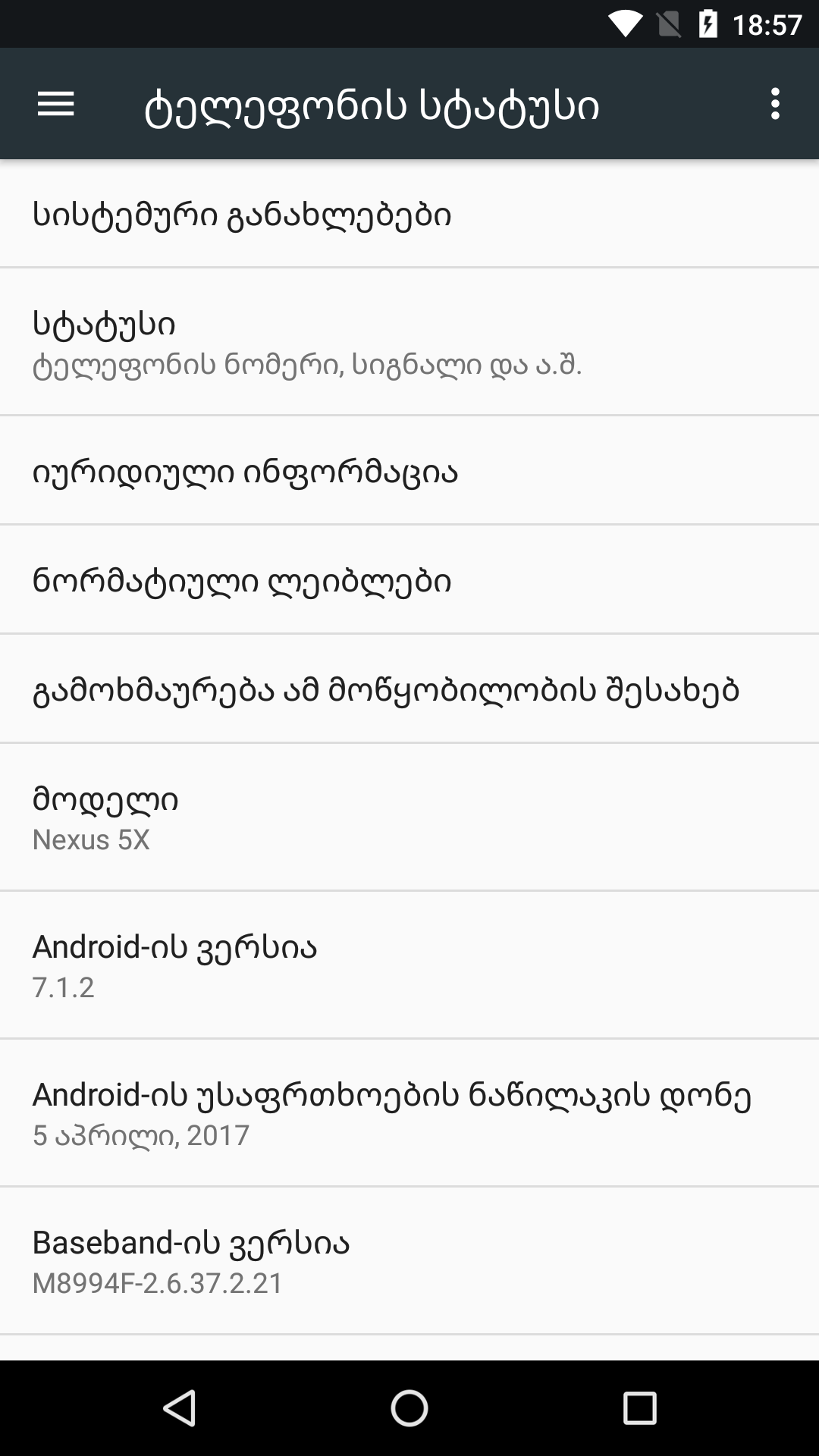The image size is (819, 1456).
Task: Open the navigation drawer hamburger icon
Action: tap(55, 105)
